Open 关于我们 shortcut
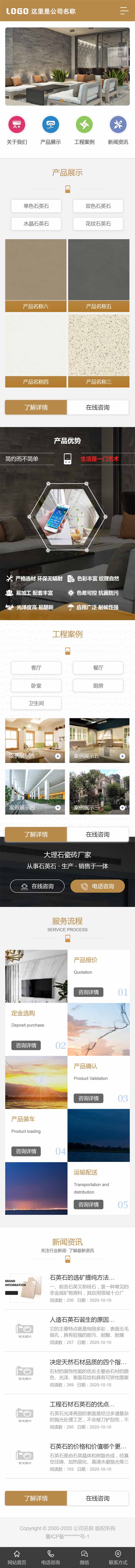This screenshot has width=135, height=1568. point(17,130)
